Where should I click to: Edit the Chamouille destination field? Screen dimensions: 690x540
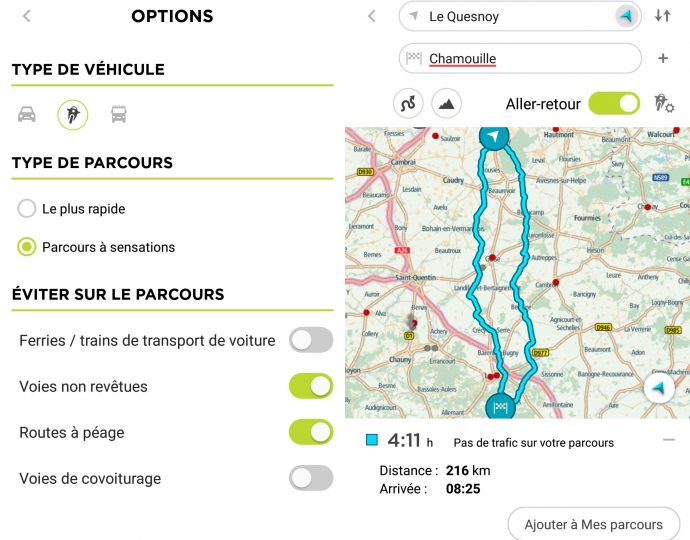point(520,59)
